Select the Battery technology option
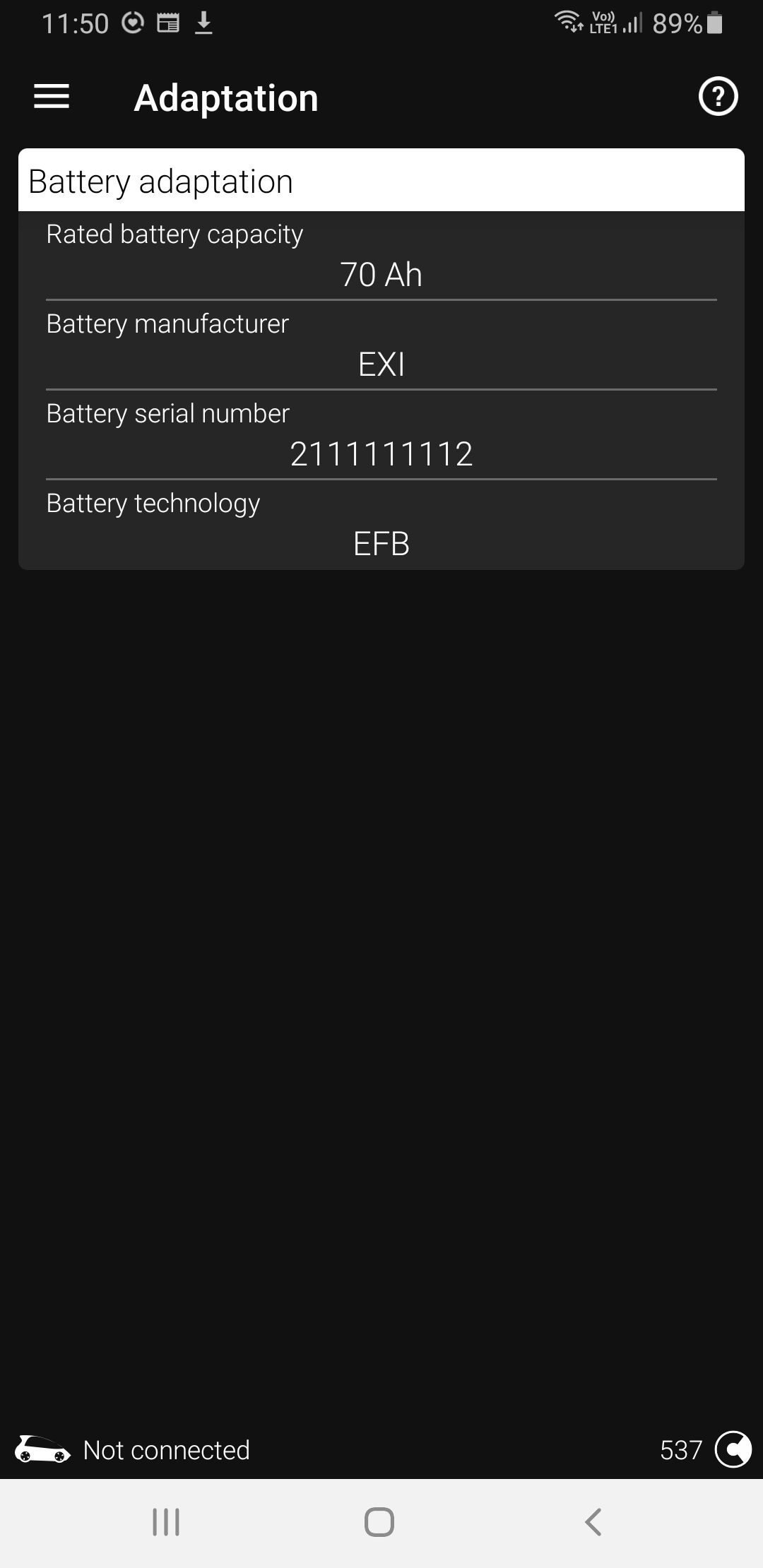Viewport: 763px width, 1568px height. [x=381, y=525]
